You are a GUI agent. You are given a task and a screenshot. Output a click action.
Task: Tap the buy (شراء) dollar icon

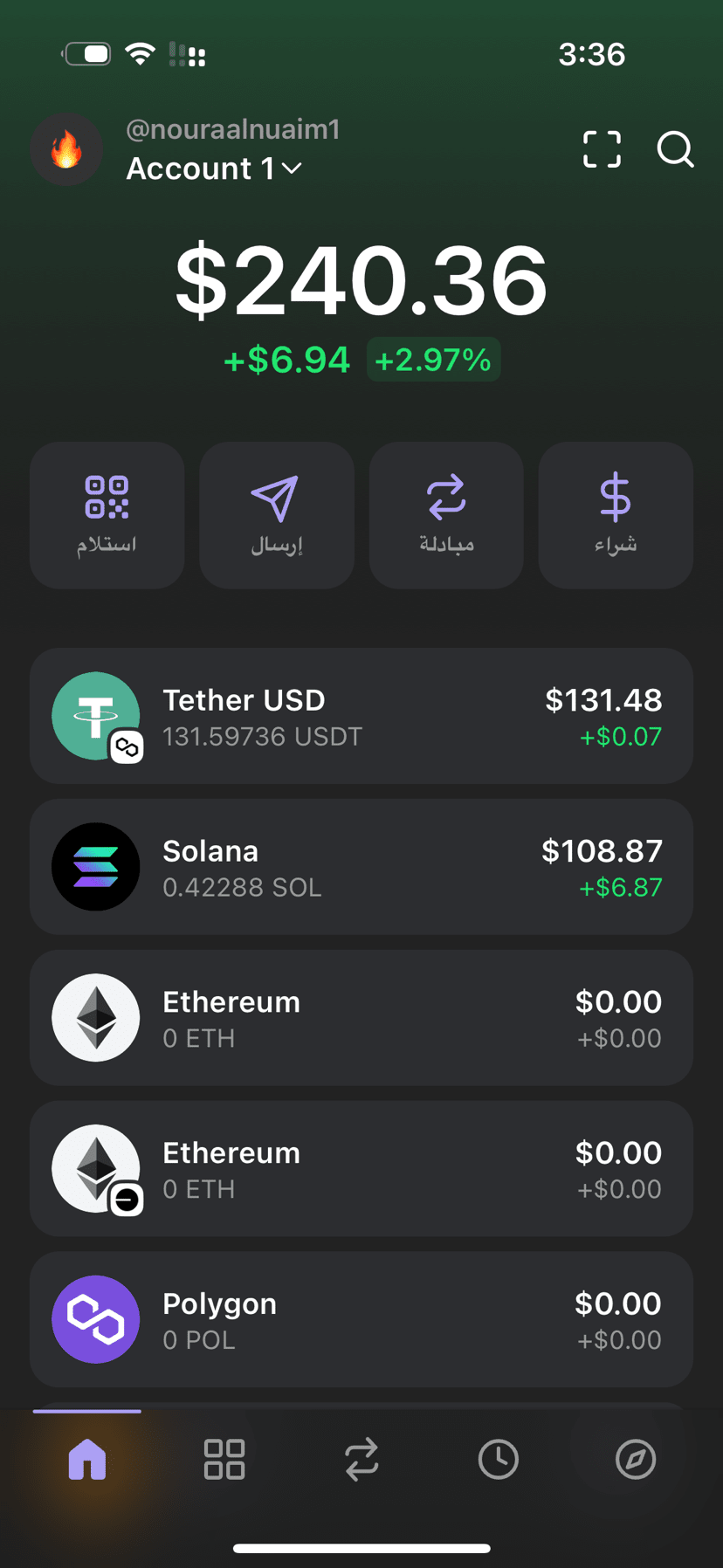click(615, 514)
